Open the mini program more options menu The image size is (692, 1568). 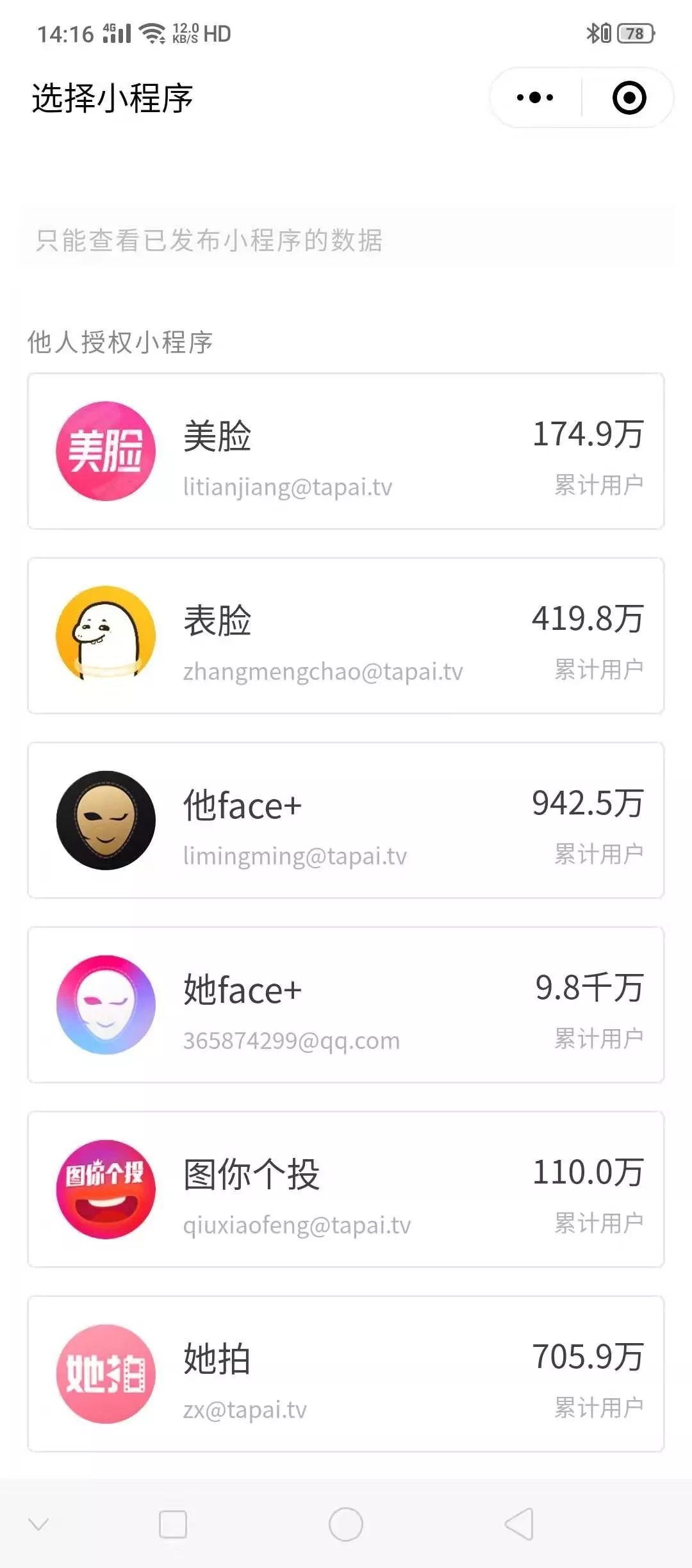[x=535, y=98]
